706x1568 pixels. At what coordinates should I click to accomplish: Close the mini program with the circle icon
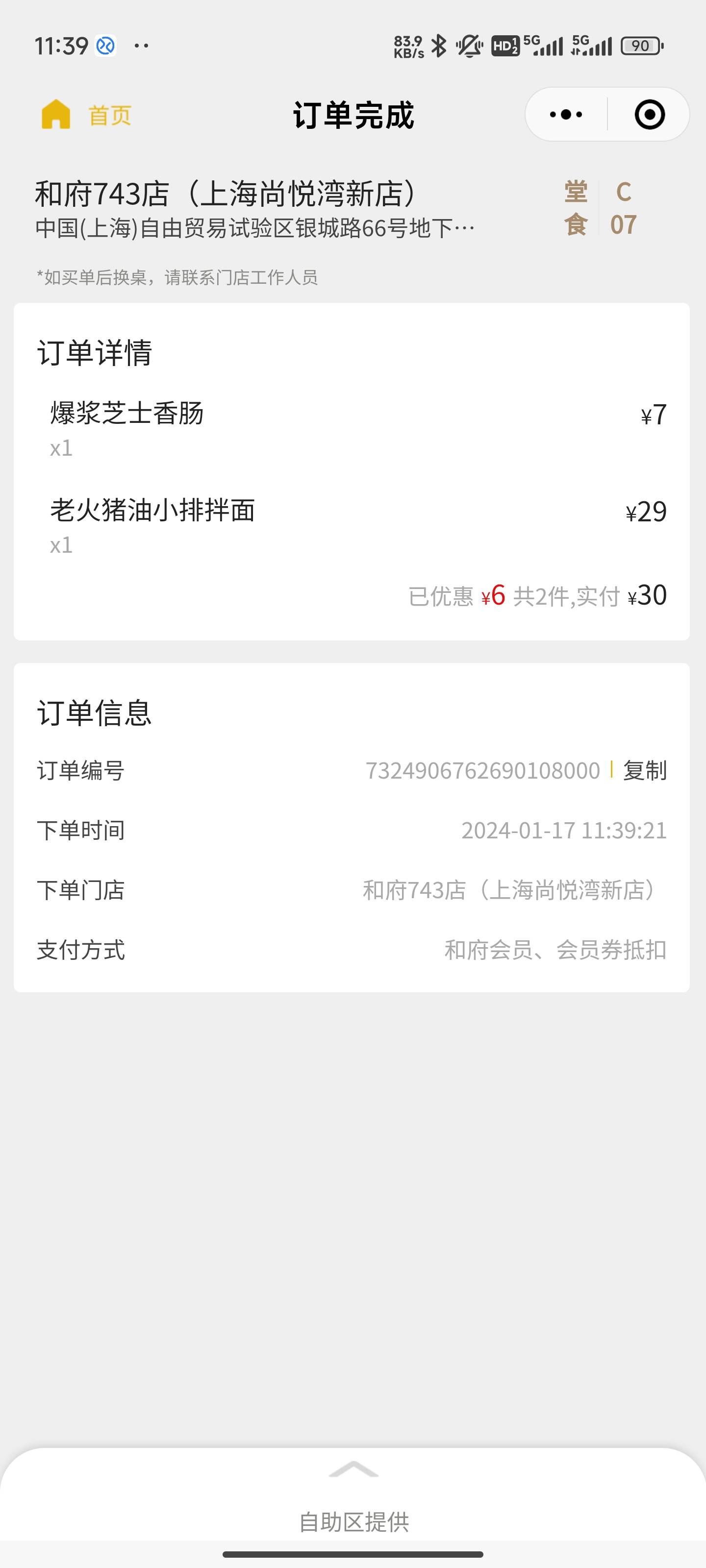click(x=649, y=115)
